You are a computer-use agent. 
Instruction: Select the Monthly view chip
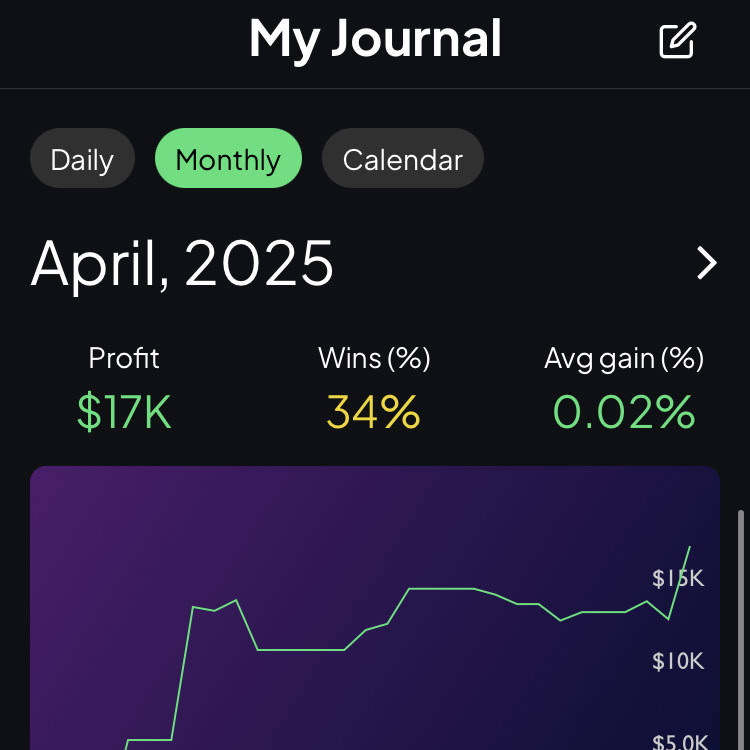pyautogui.click(x=228, y=159)
